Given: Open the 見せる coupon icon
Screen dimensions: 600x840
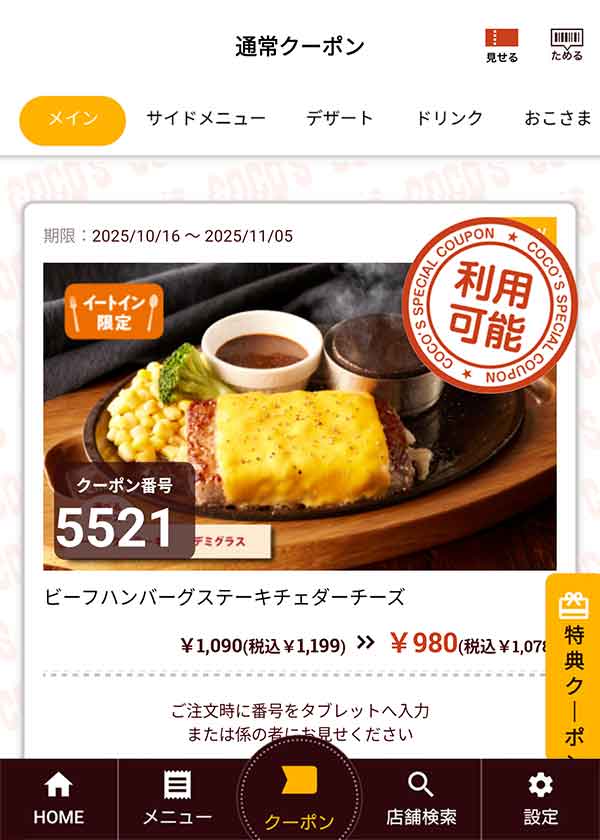Looking at the screenshot, I should (502, 45).
